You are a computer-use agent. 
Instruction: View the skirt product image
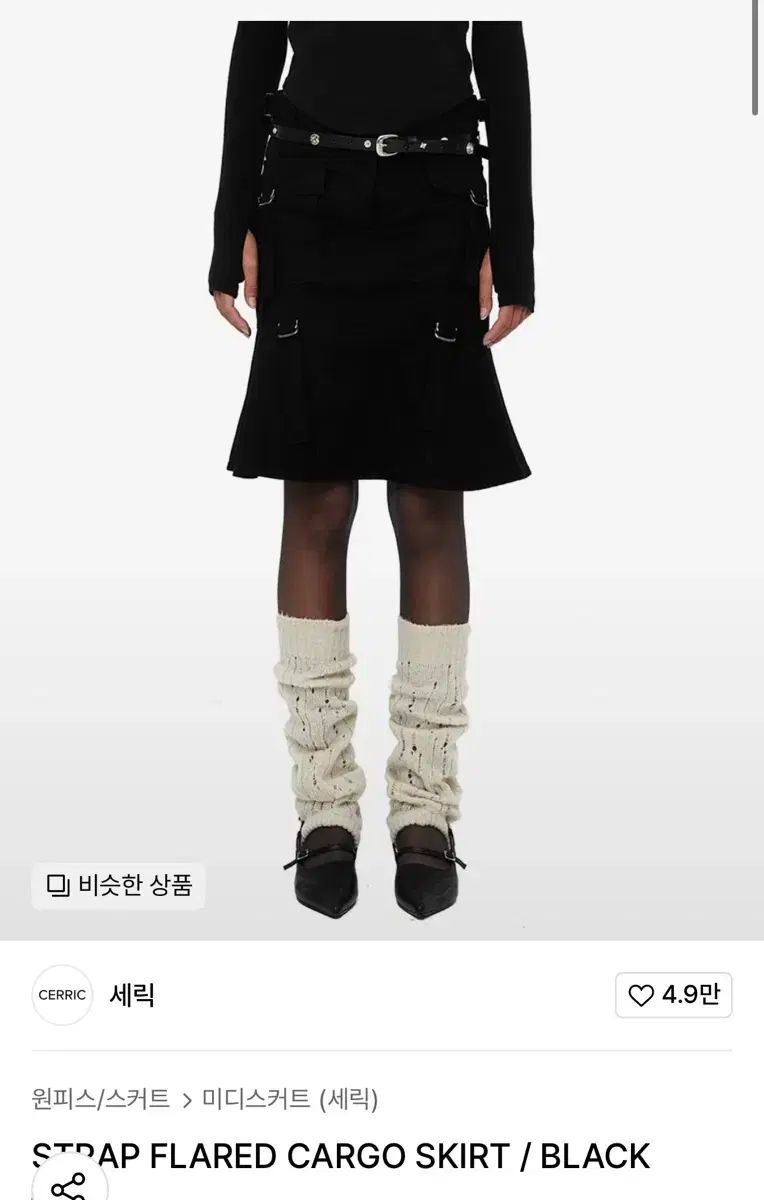(x=380, y=450)
